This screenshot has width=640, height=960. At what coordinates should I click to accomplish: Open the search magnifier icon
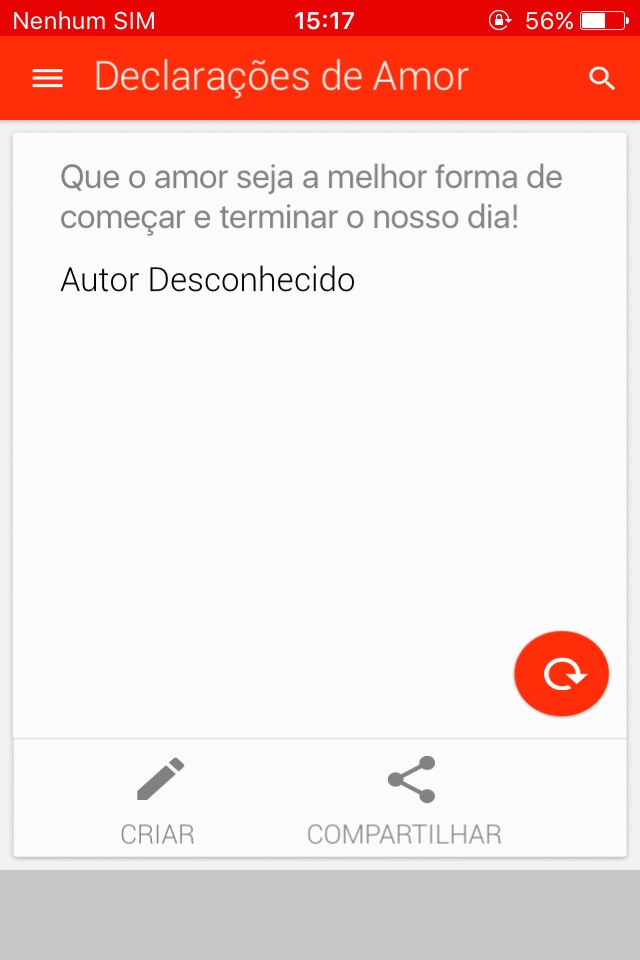point(601,78)
